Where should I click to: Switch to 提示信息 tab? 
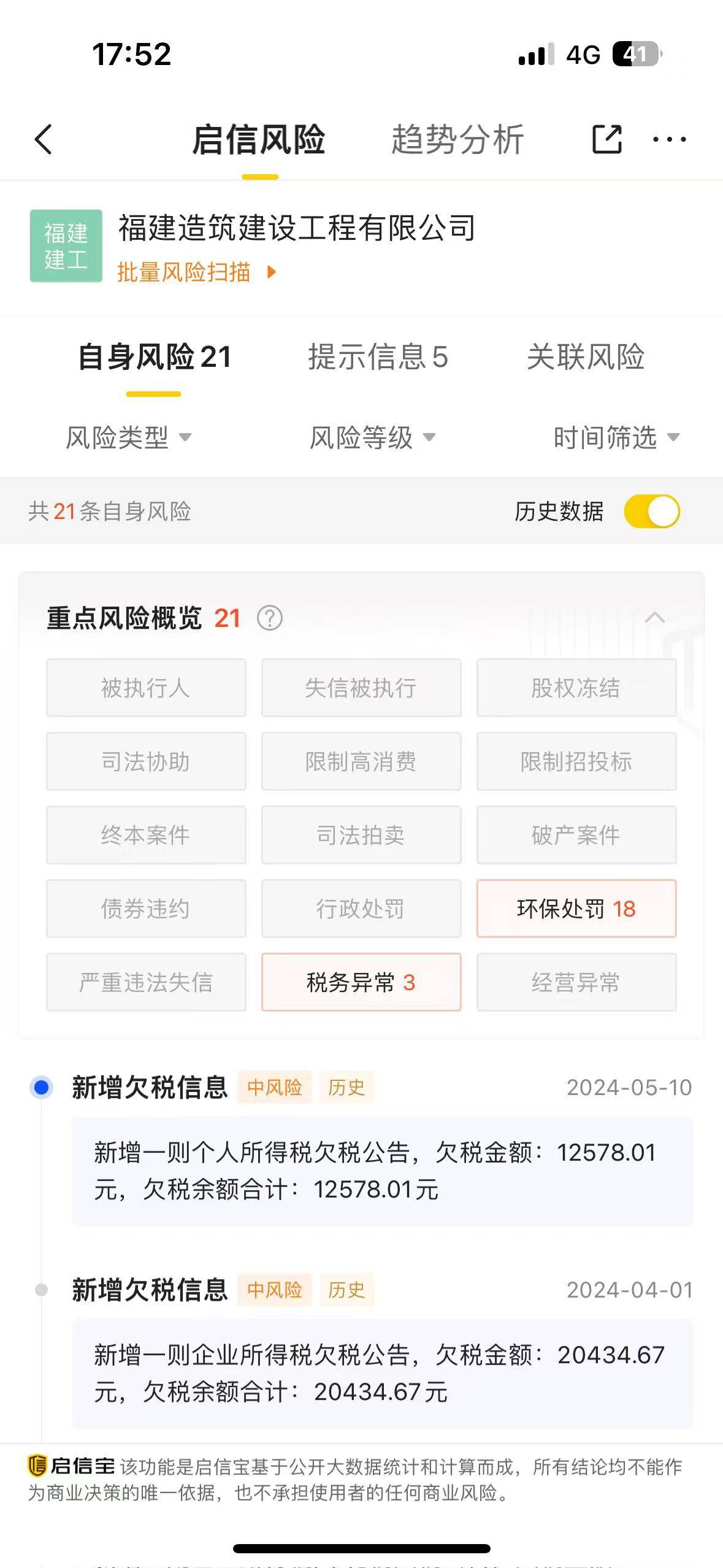[x=378, y=357]
